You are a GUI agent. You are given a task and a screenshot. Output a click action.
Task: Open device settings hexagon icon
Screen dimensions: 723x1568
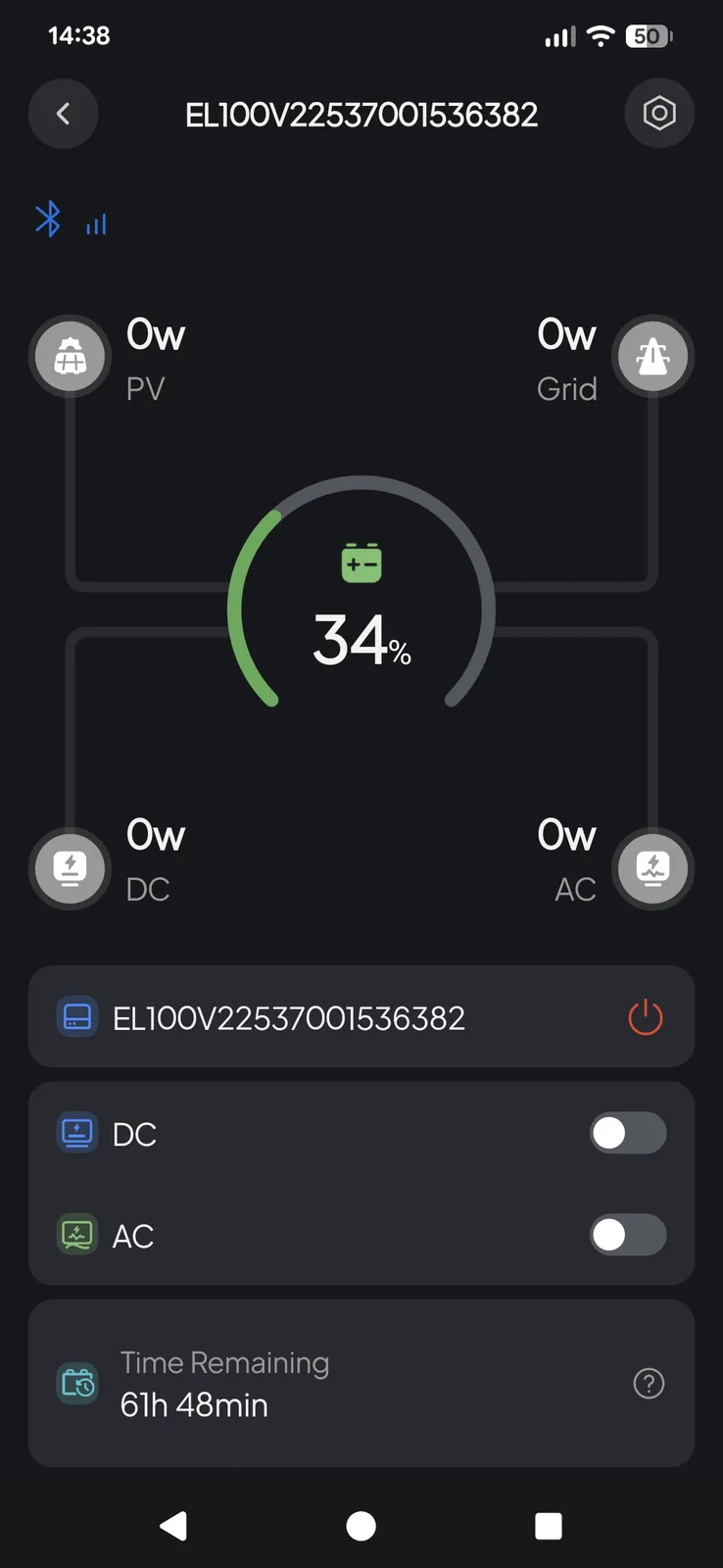[659, 114]
